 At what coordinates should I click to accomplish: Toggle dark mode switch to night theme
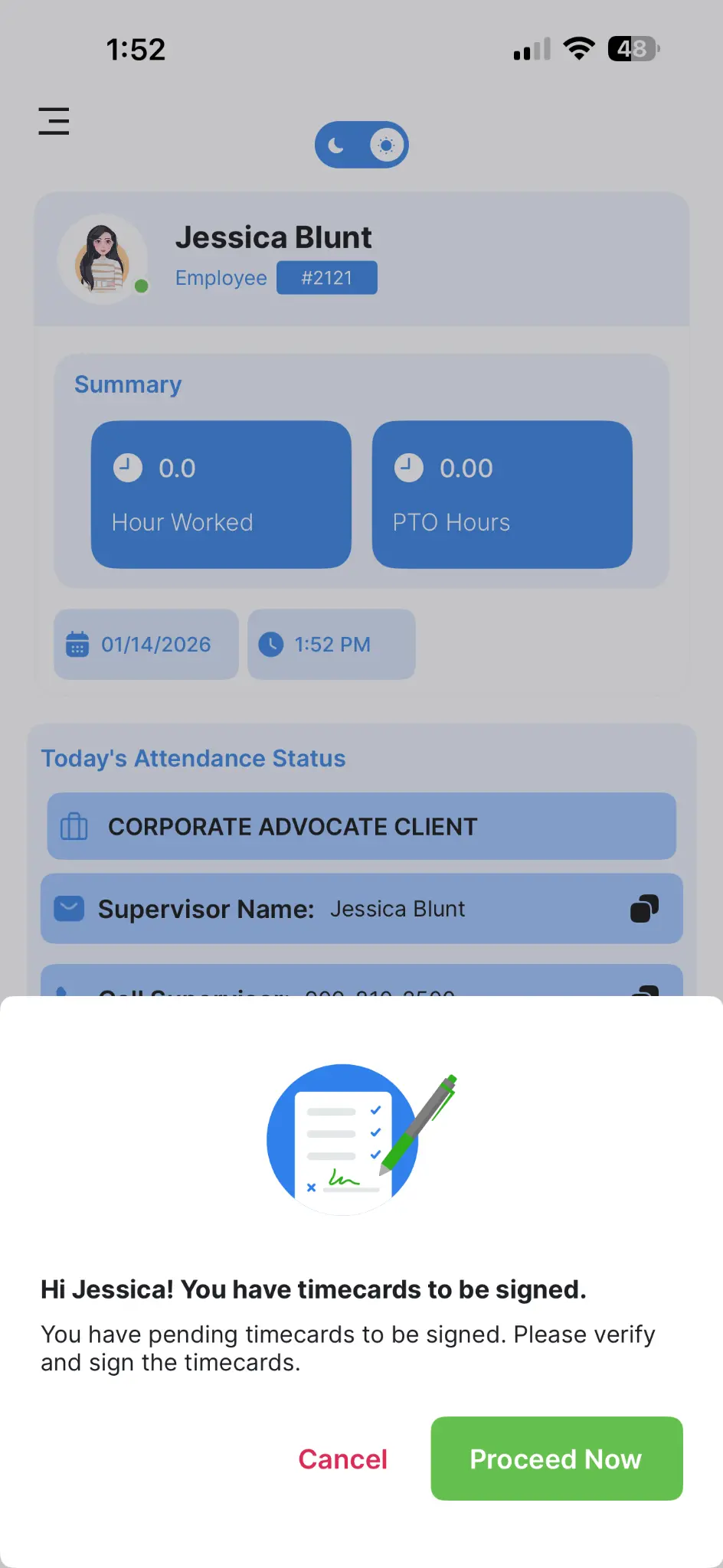click(x=335, y=144)
